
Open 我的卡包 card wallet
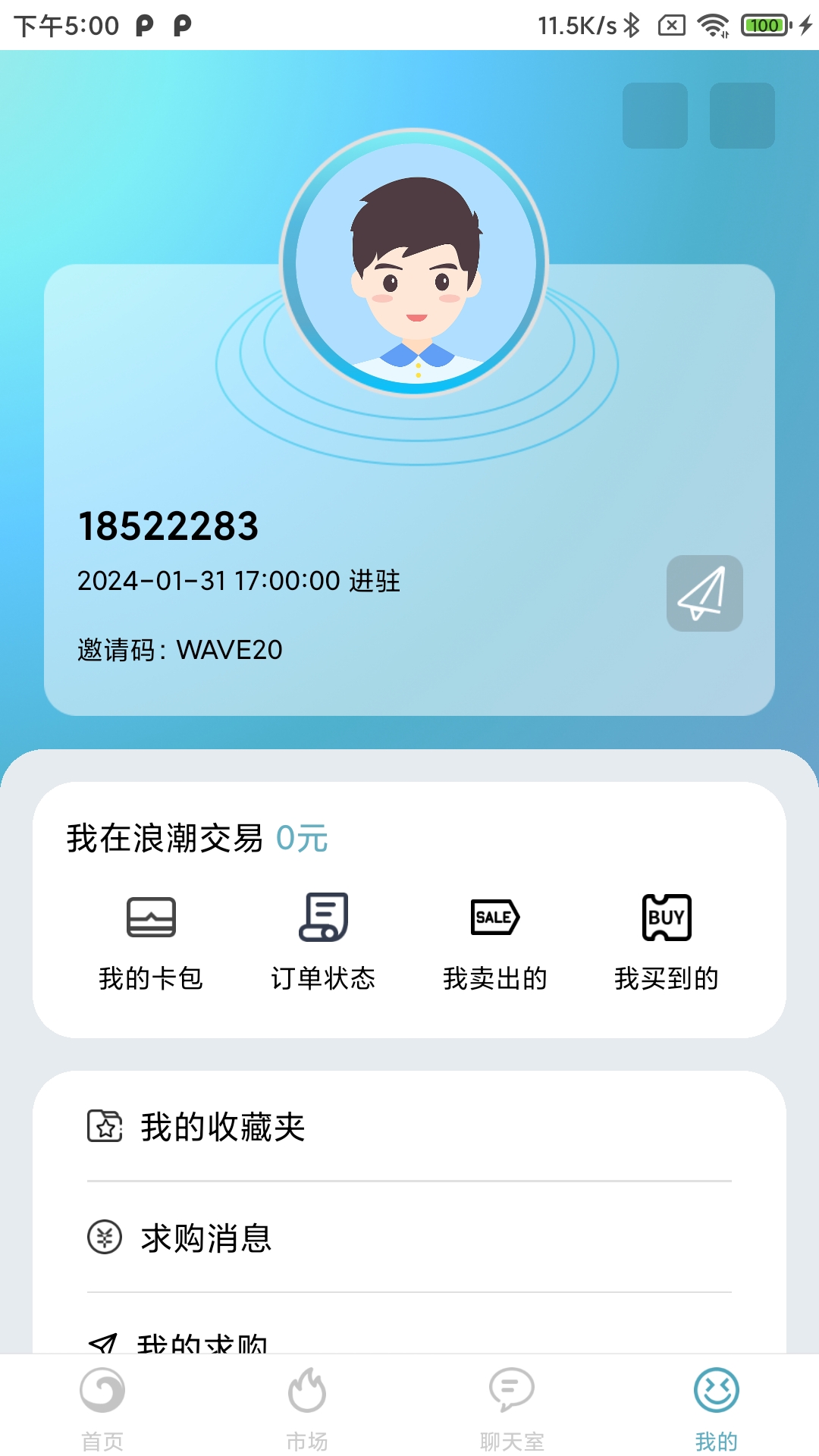tap(151, 940)
